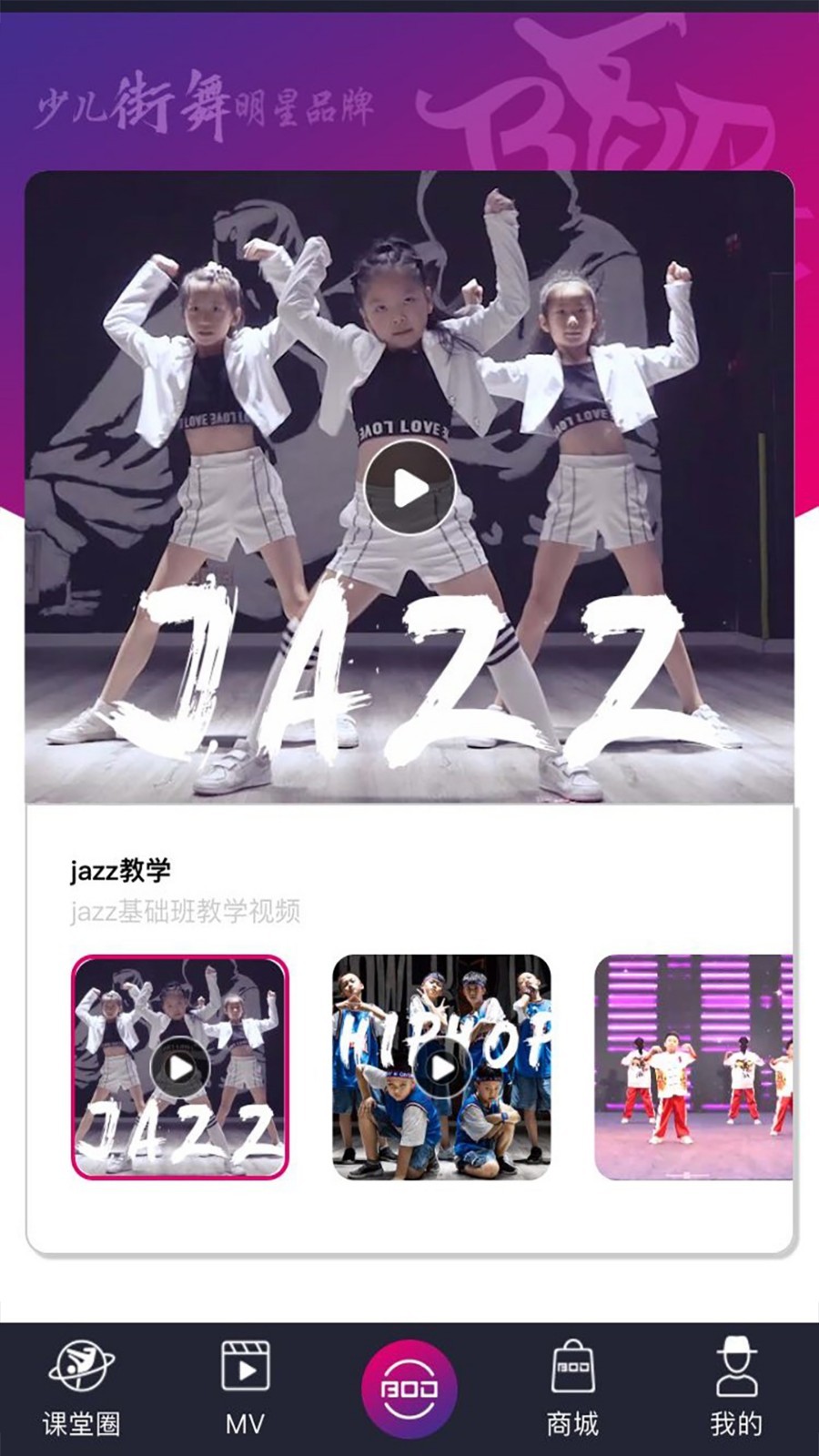Select the JAZZ video thumbnail
Viewport: 819px width, 1456px height.
pyautogui.click(x=180, y=1067)
